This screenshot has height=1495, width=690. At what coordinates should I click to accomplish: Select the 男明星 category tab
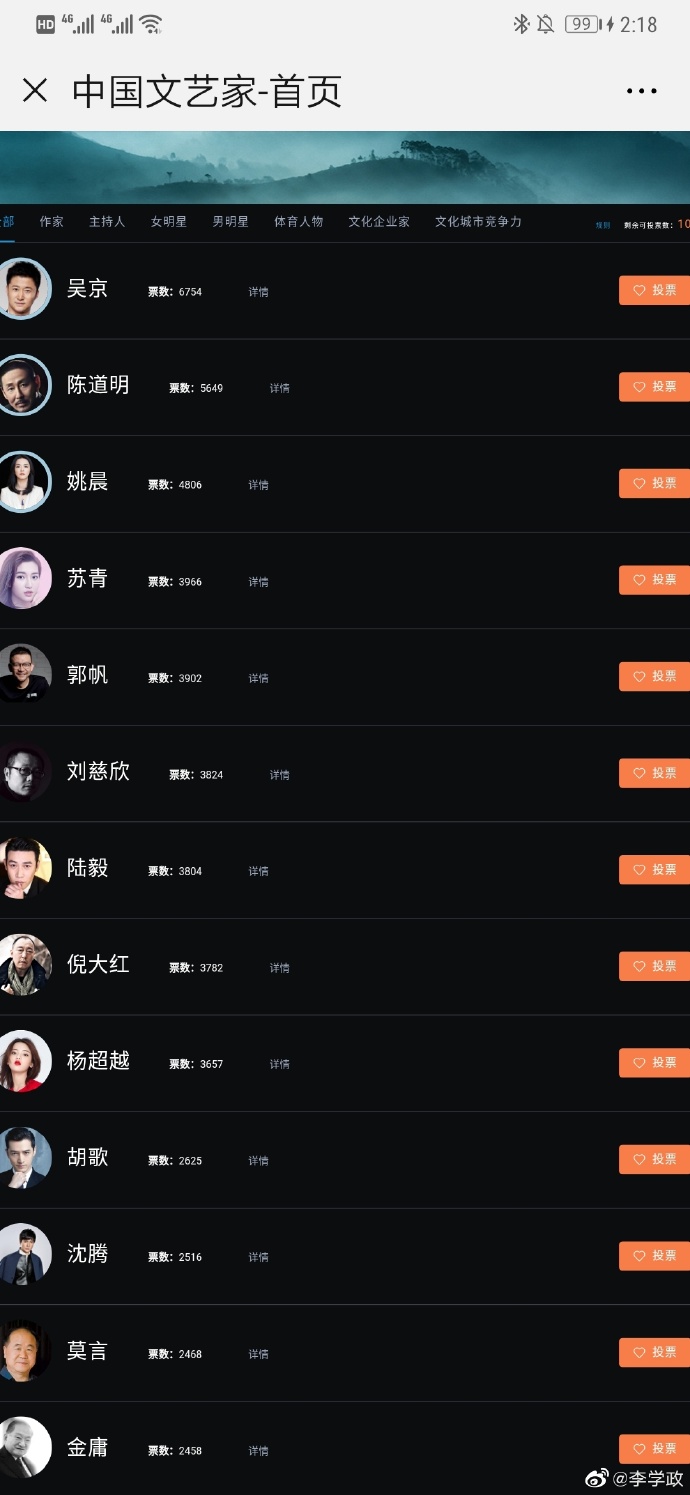[x=231, y=222]
